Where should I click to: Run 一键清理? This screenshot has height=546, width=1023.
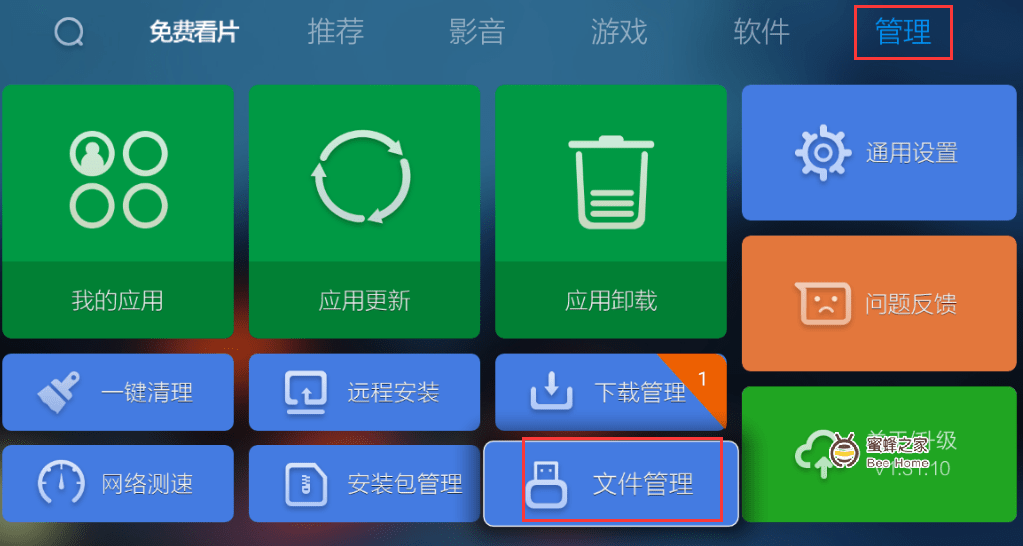[118, 392]
